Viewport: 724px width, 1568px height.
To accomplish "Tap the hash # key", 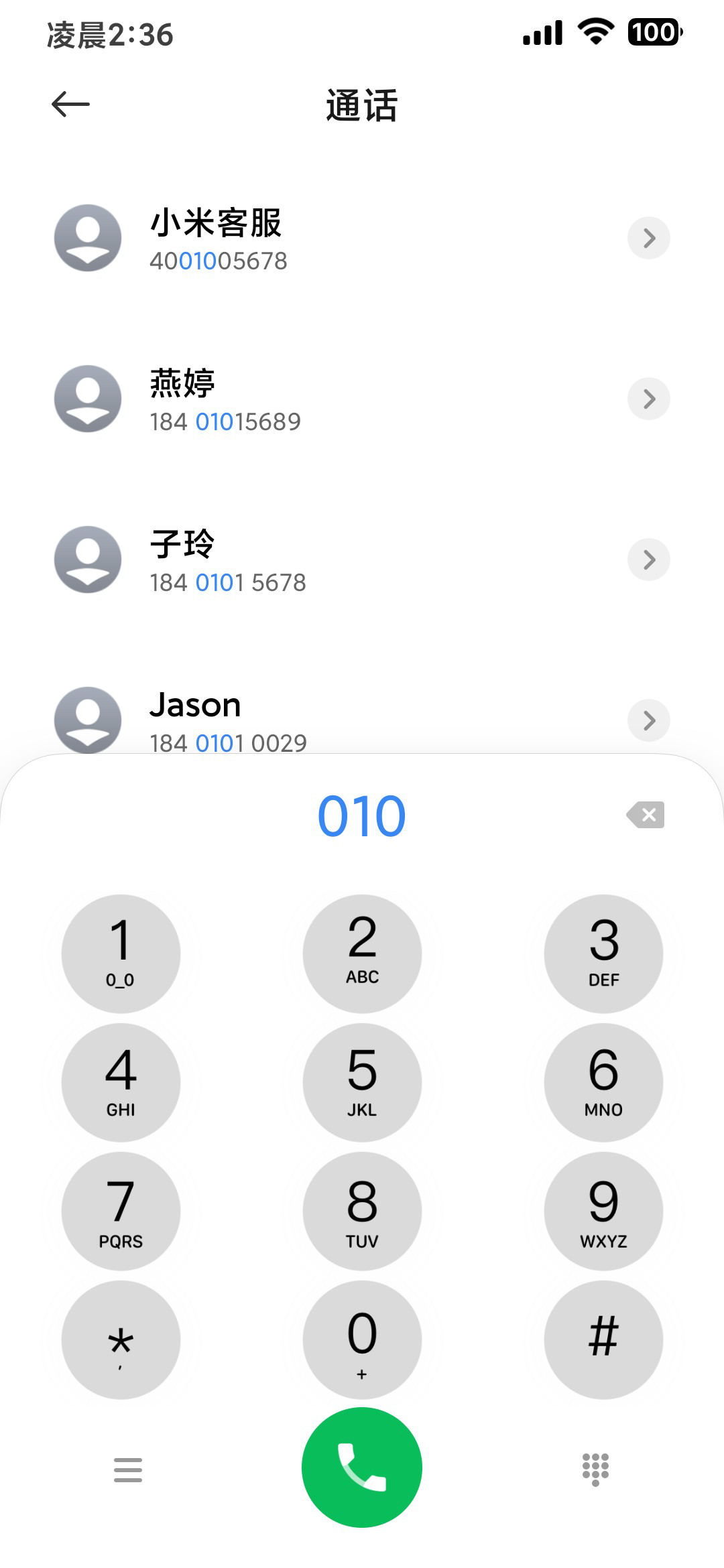I will (603, 1340).
